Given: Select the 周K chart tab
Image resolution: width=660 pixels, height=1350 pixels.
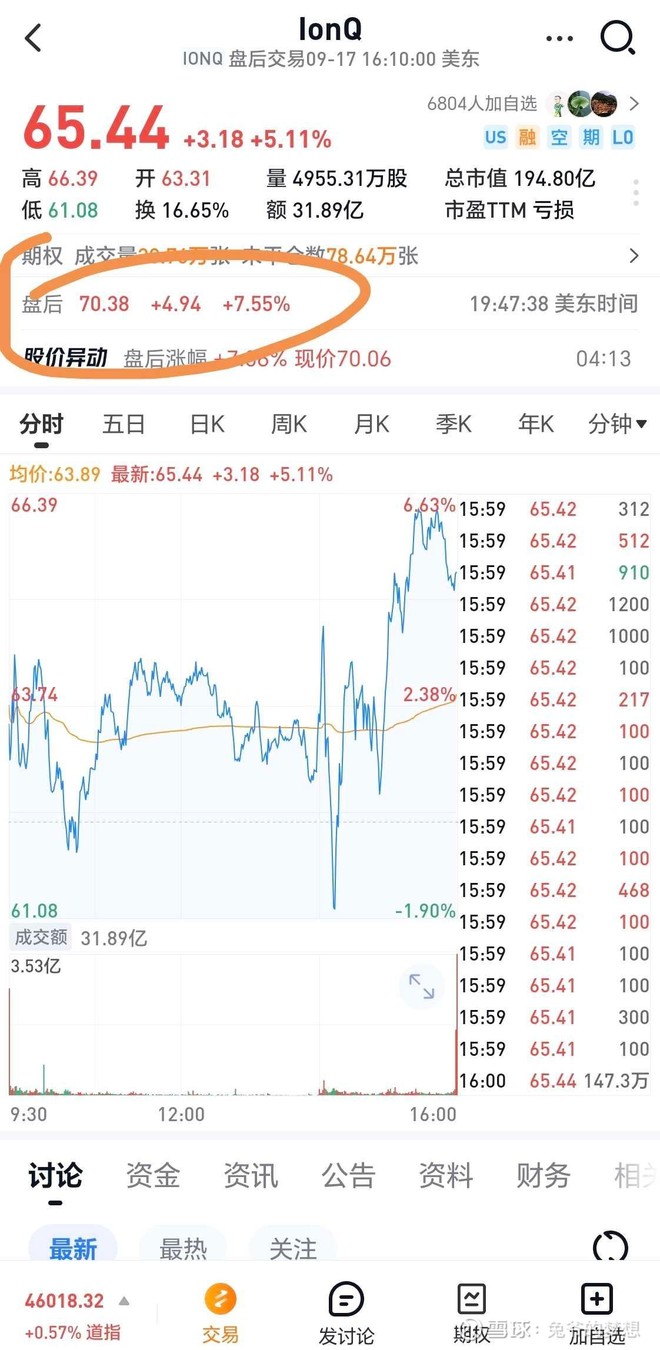Looking at the screenshot, I should click(x=289, y=424).
